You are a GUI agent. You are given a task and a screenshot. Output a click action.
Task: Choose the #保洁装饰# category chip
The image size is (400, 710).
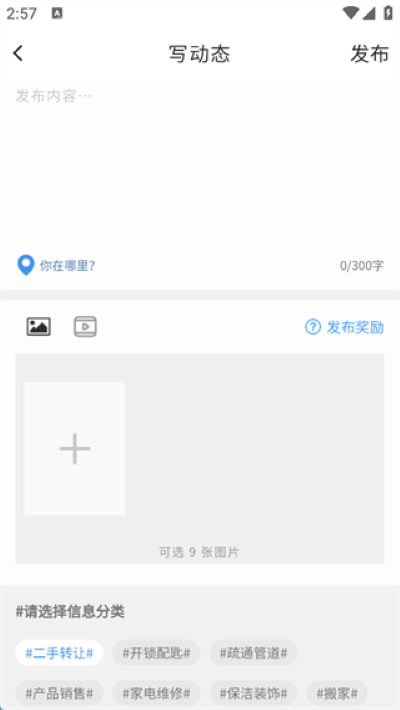coord(253,693)
